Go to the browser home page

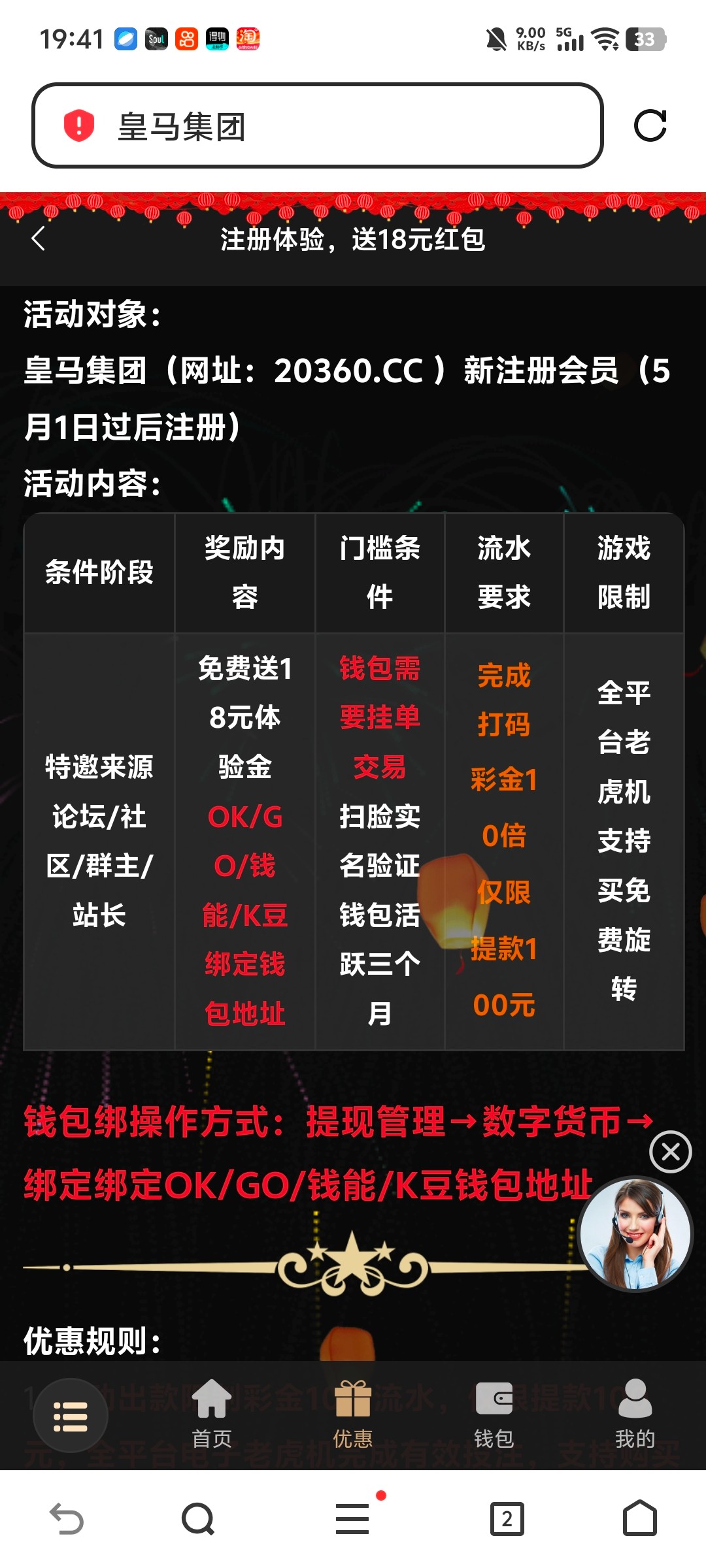click(639, 1518)
